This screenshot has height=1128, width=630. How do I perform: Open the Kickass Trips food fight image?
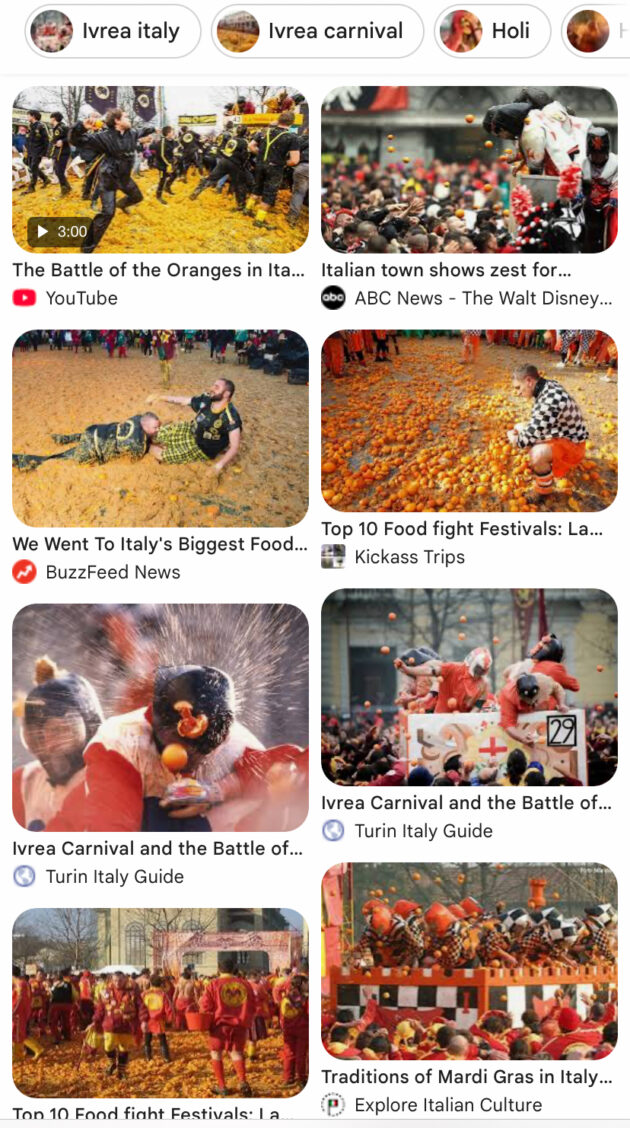[x=469, y=421]
